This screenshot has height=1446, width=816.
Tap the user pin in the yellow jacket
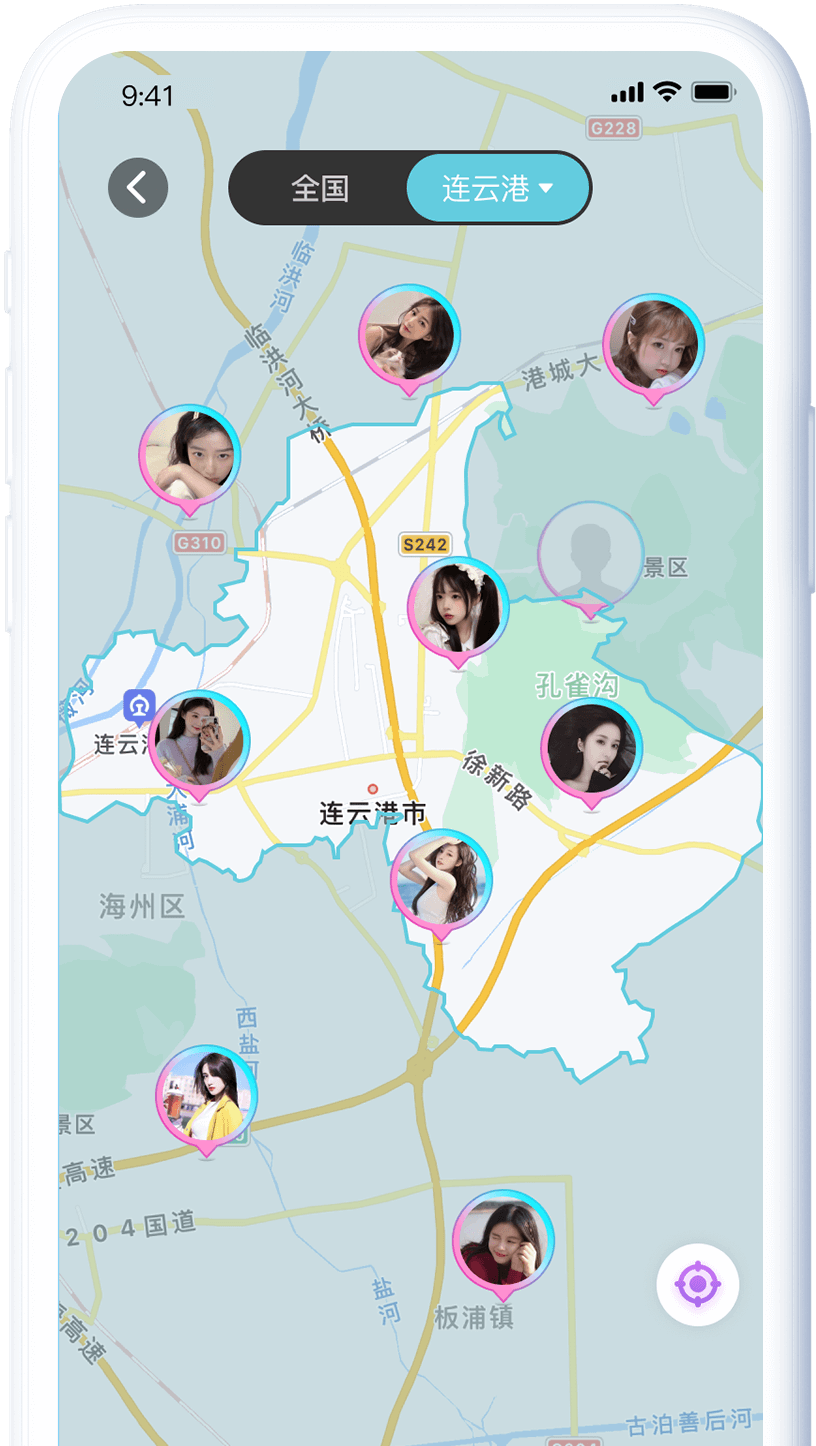[206, 1096]
